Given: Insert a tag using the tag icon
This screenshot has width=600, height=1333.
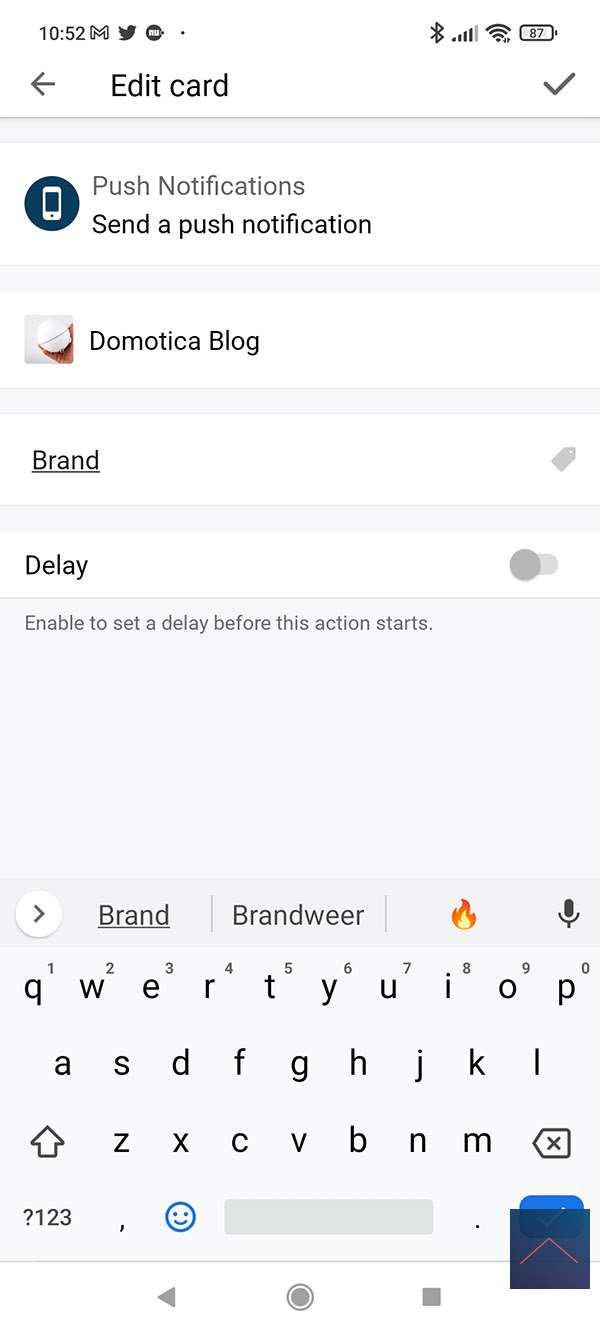Looking at the screenshot, I should (x=564, y=459).
